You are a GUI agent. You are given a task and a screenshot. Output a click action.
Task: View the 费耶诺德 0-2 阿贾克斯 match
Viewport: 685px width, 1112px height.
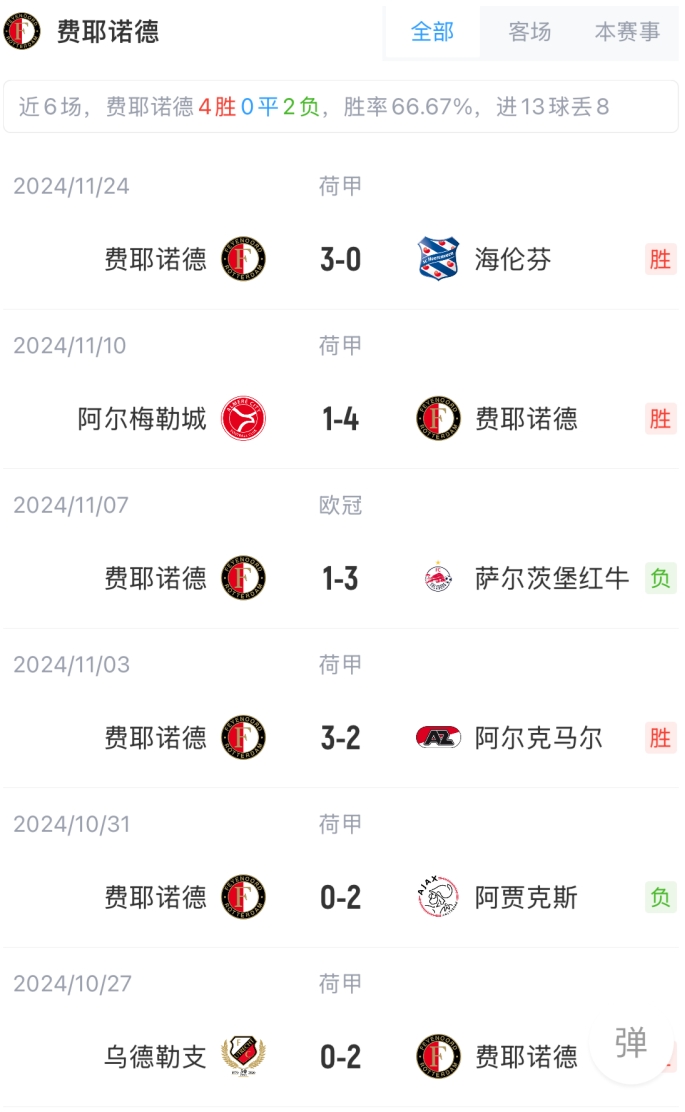tap(340, 897)
